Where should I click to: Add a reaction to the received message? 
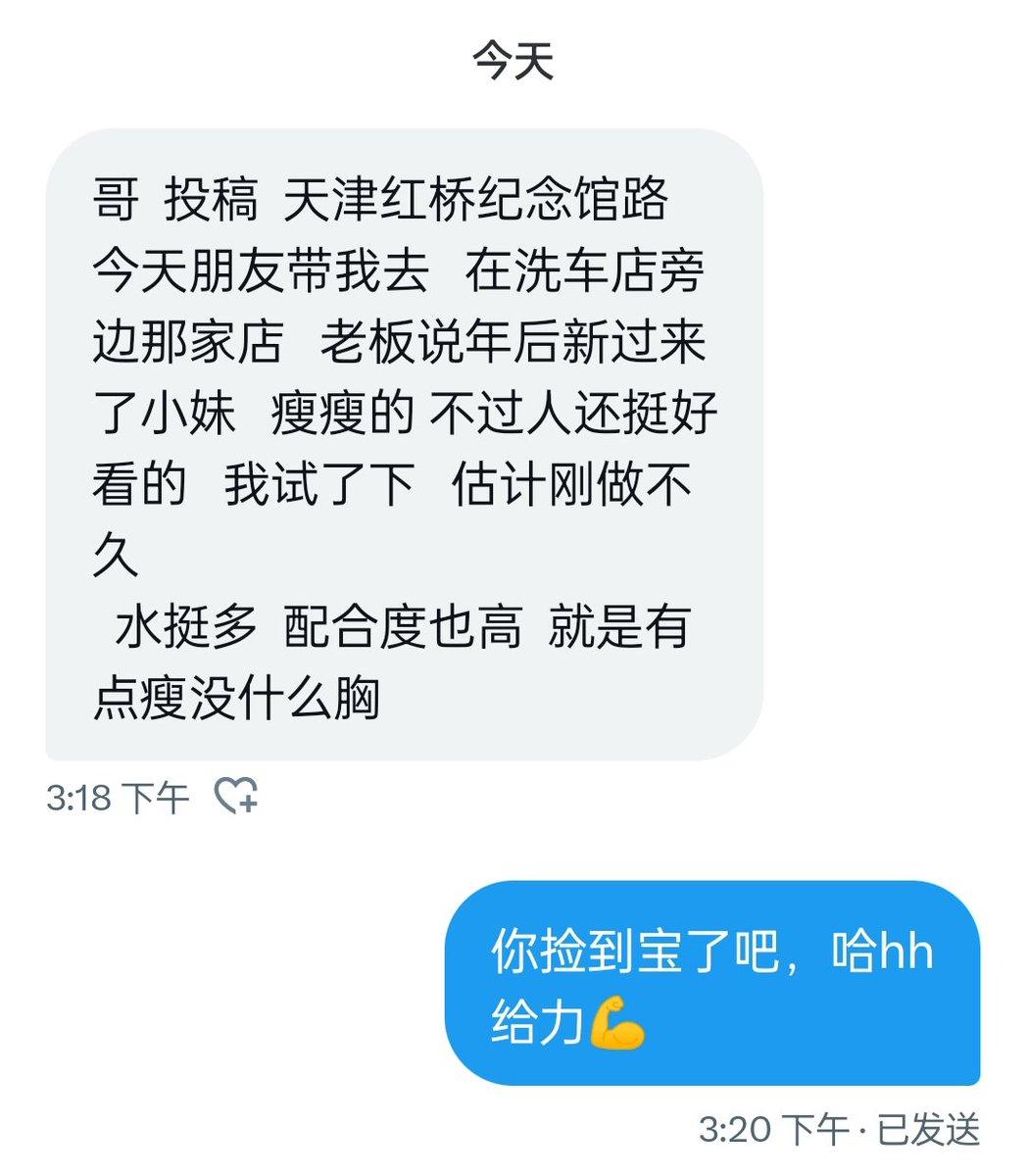235,796
